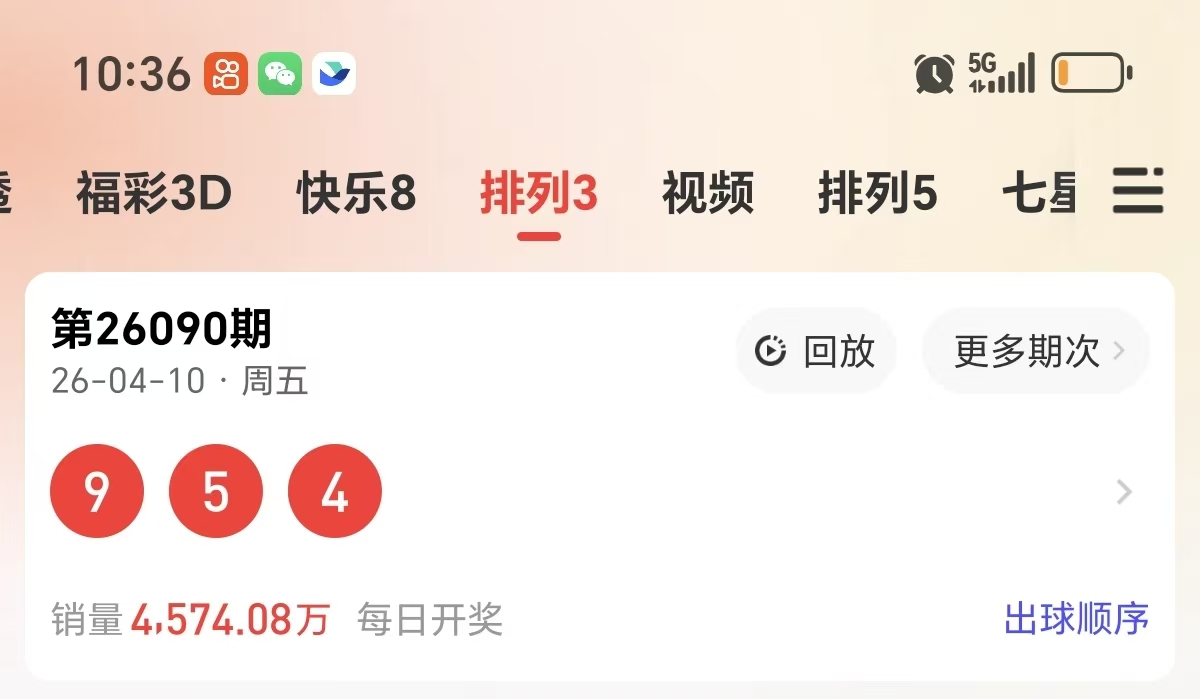The height and width of the screenshot is (699, 1200).
Task: Switch to the 排列5 tab
Action: pyautogui.click(x=877, y=193)
